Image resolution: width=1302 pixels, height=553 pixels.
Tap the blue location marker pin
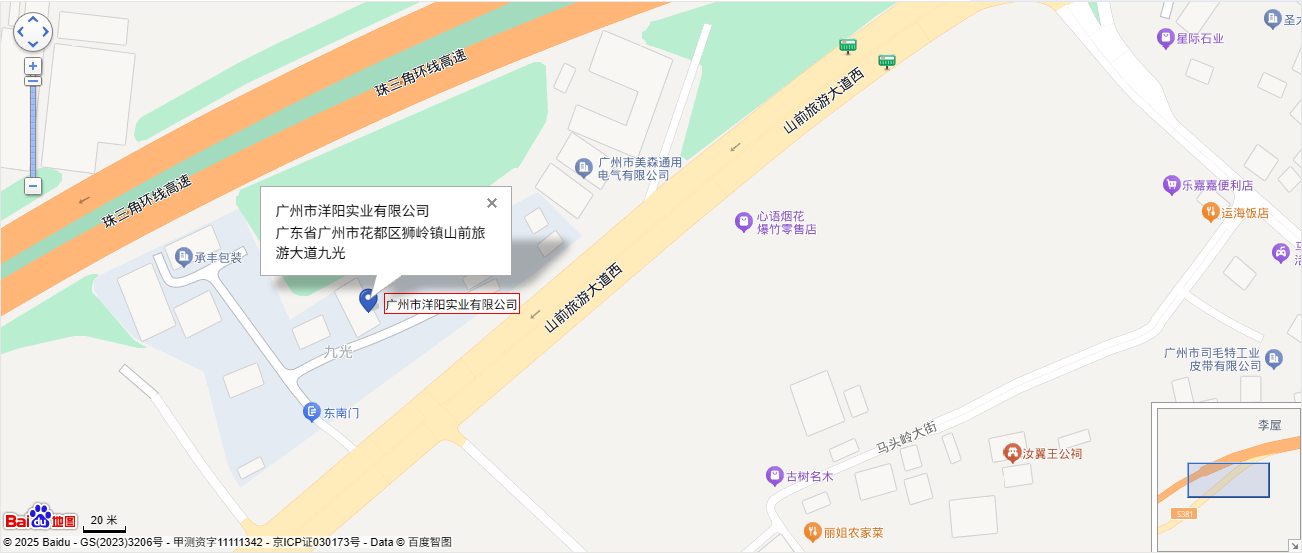[368, 299]
